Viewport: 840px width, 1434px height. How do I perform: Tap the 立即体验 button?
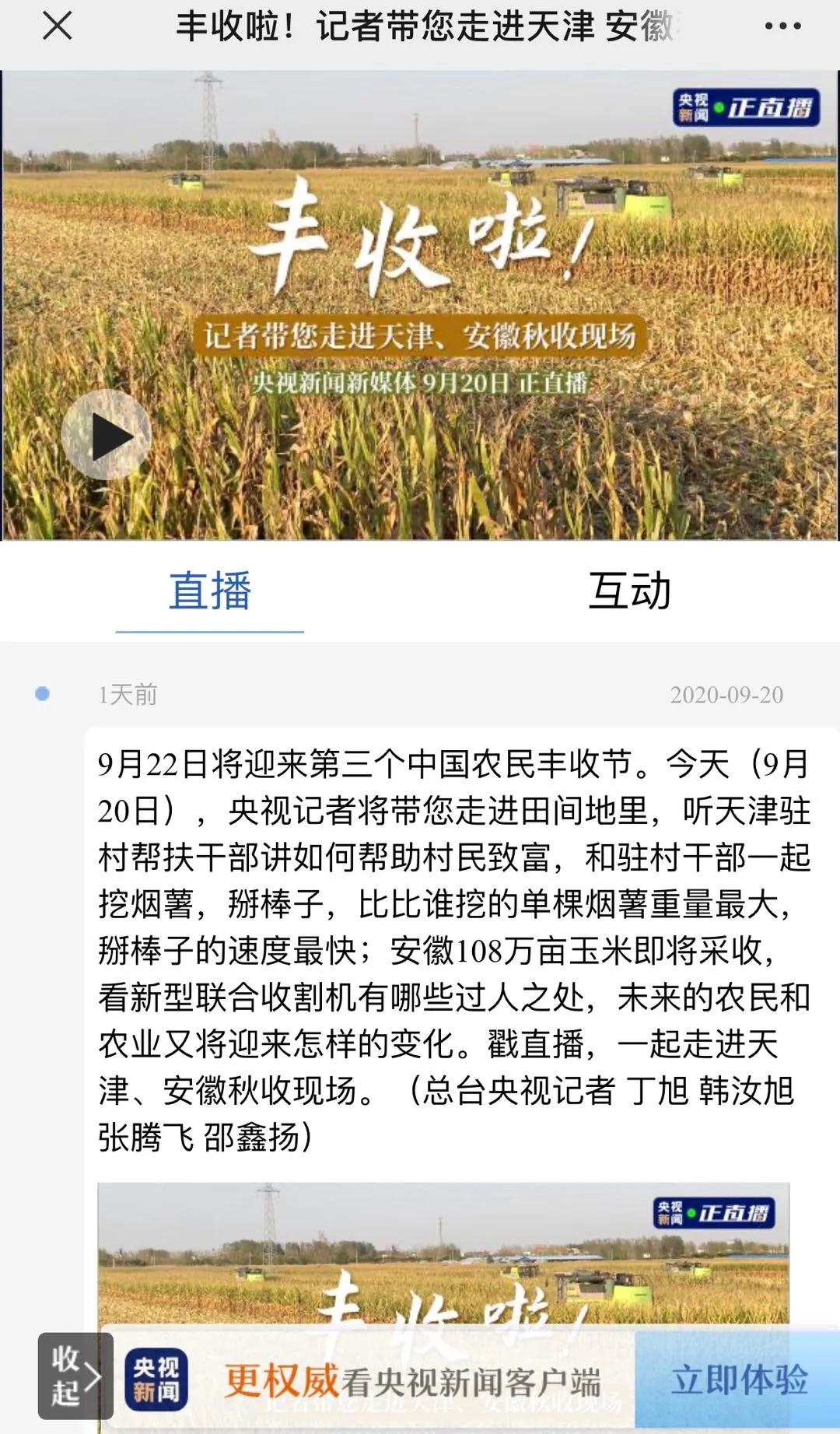[x=737, y=1379]
